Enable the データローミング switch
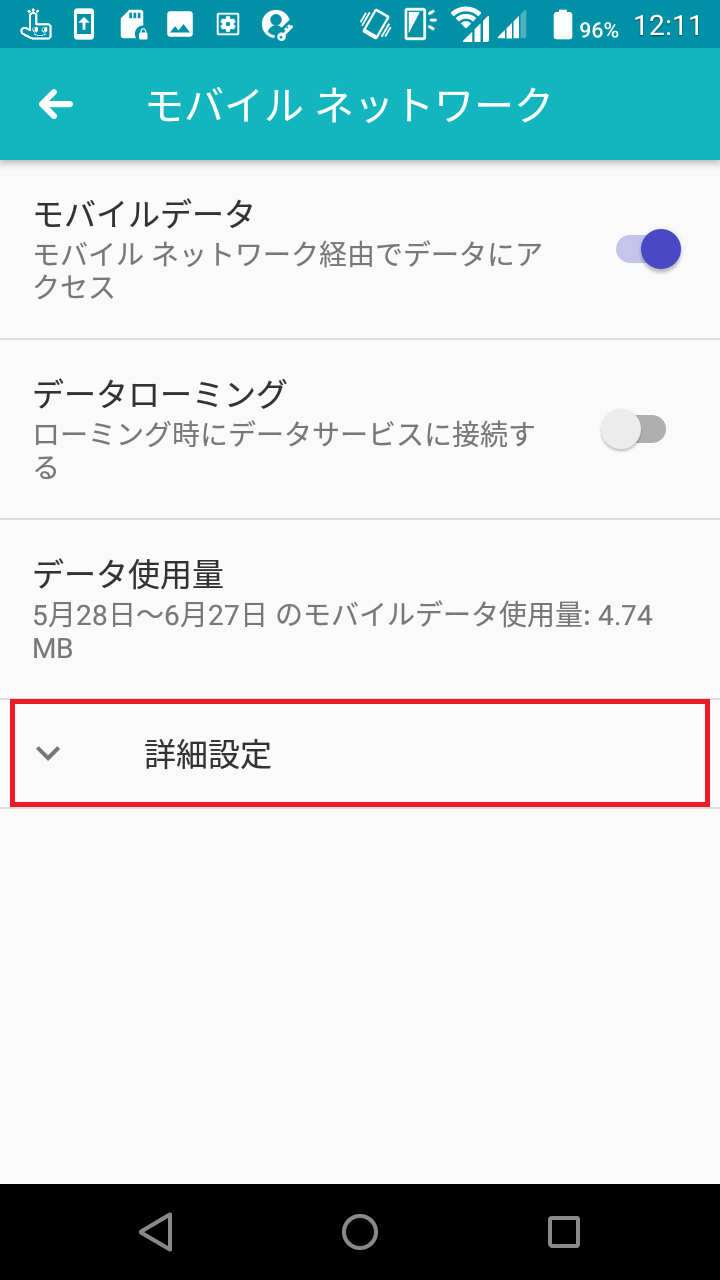 (x=640, y=428)
